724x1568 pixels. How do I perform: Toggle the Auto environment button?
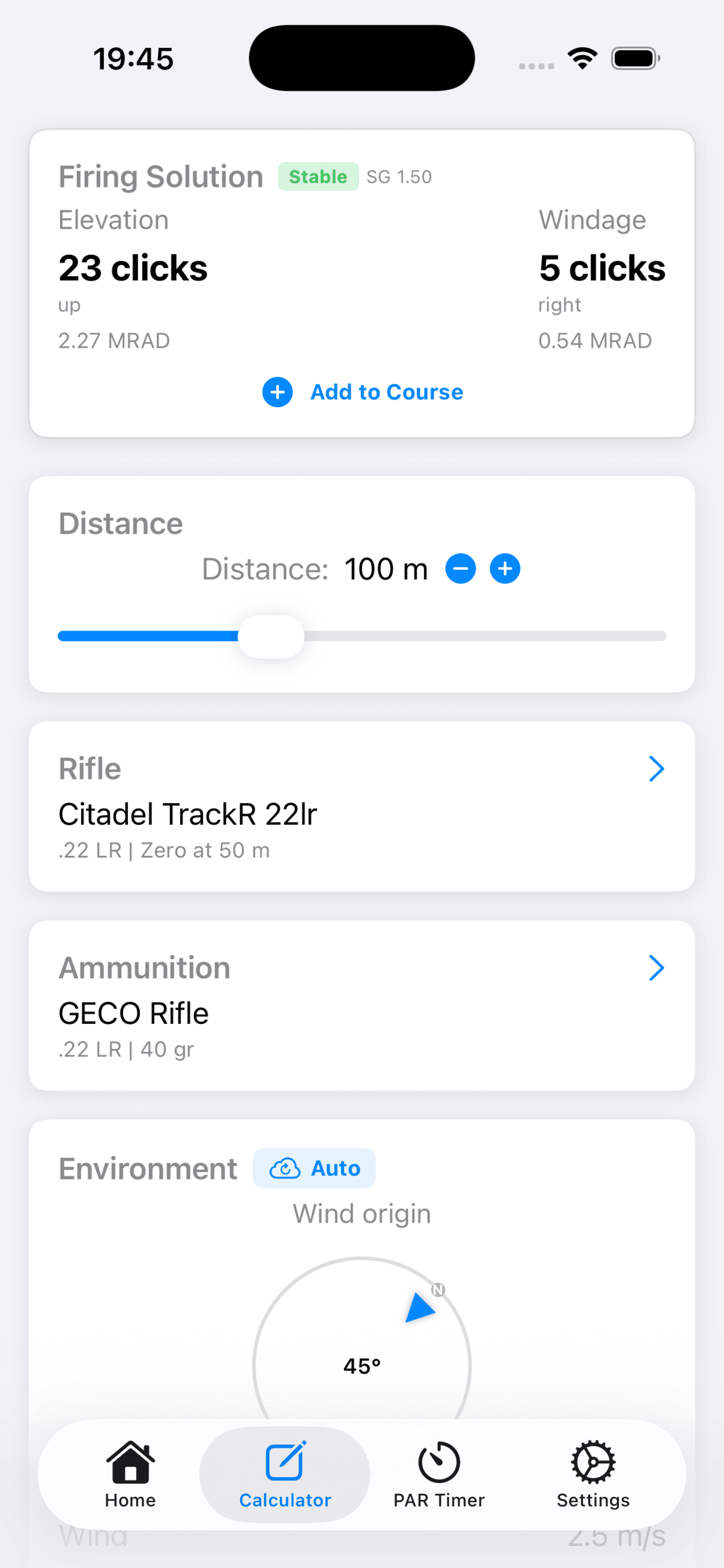pyautogui.click(x=314, y=1168)
